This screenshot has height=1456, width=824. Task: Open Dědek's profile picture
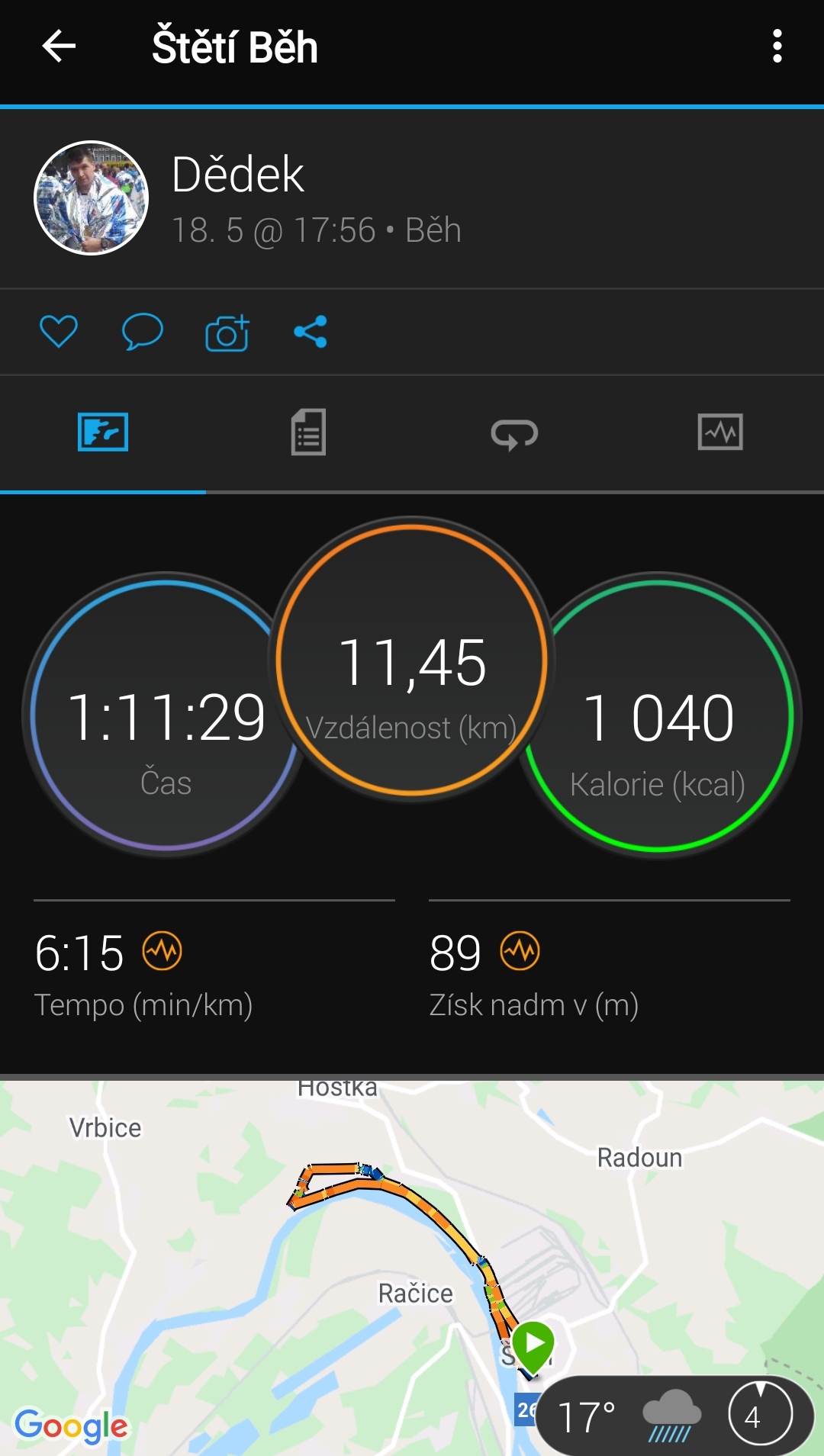coord(92,198)
